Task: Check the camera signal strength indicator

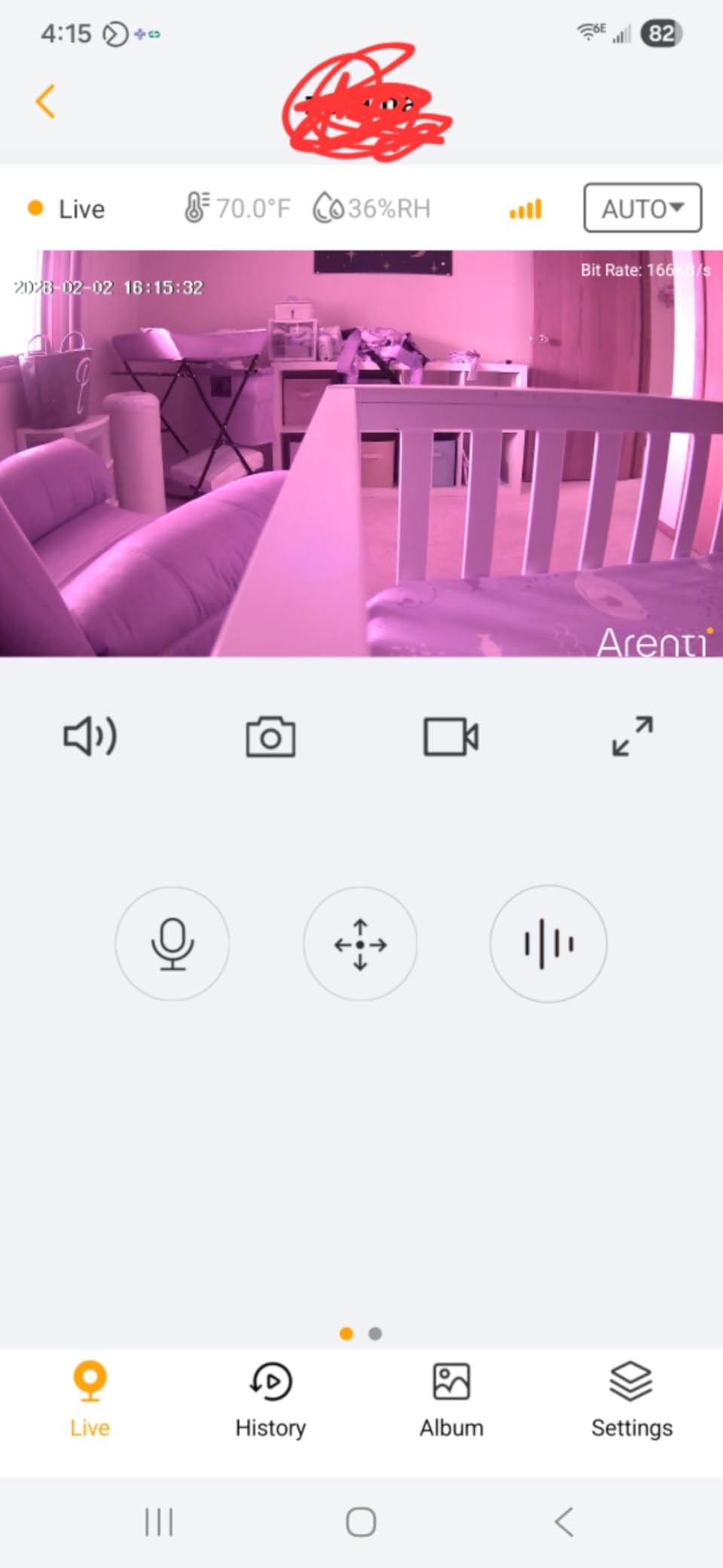Action: tap(525, 209)
